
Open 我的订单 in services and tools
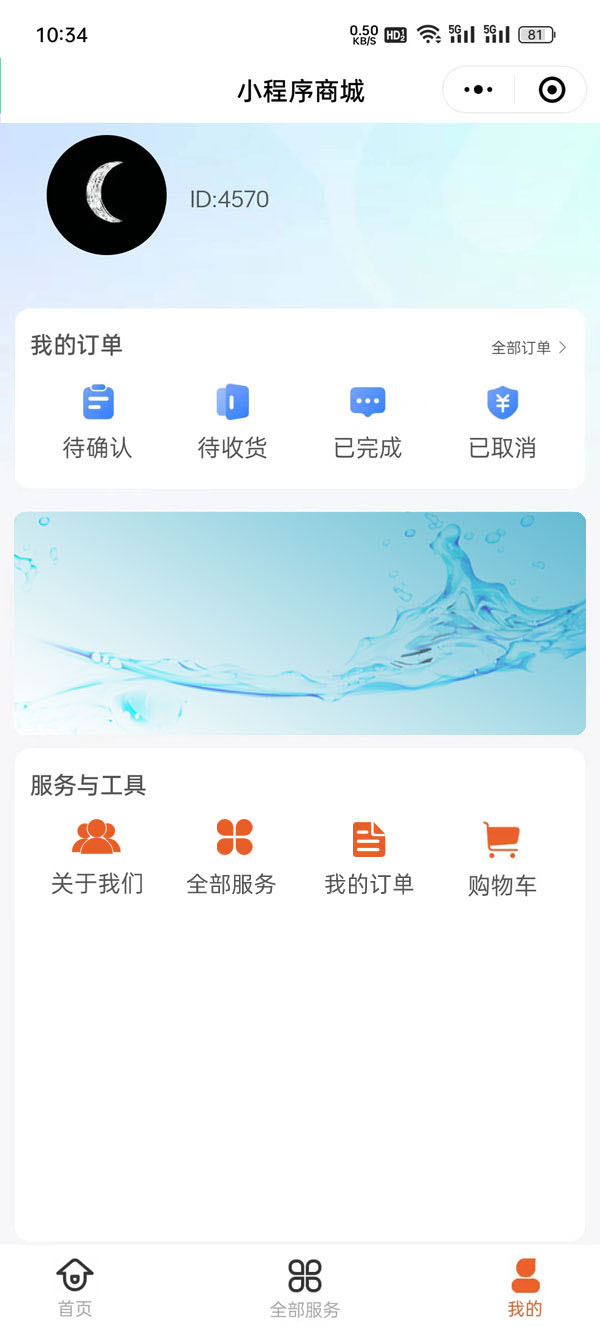[369, 857]
